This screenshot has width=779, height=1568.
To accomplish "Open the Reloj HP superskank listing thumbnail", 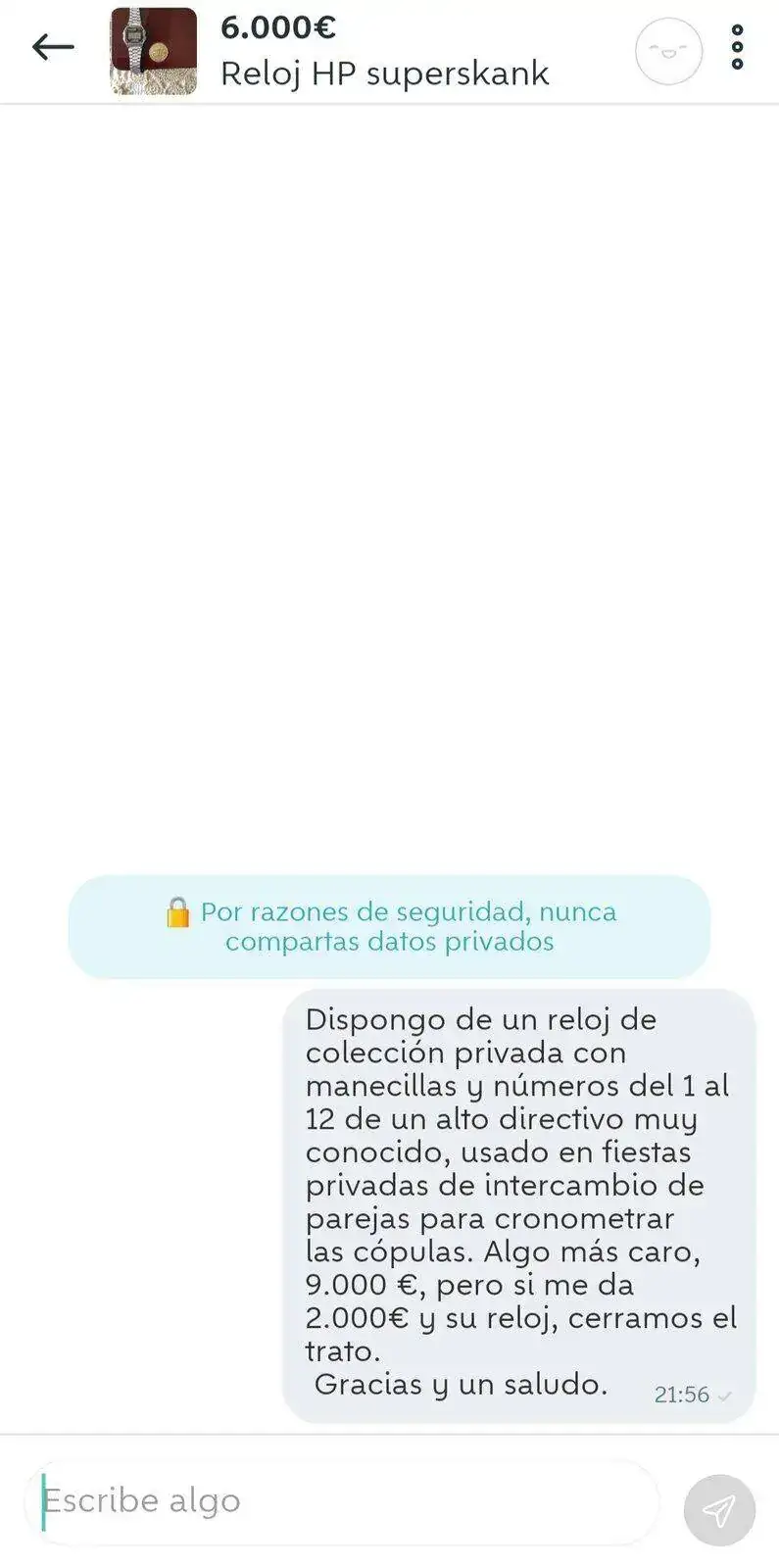I will tap(154, 51).
